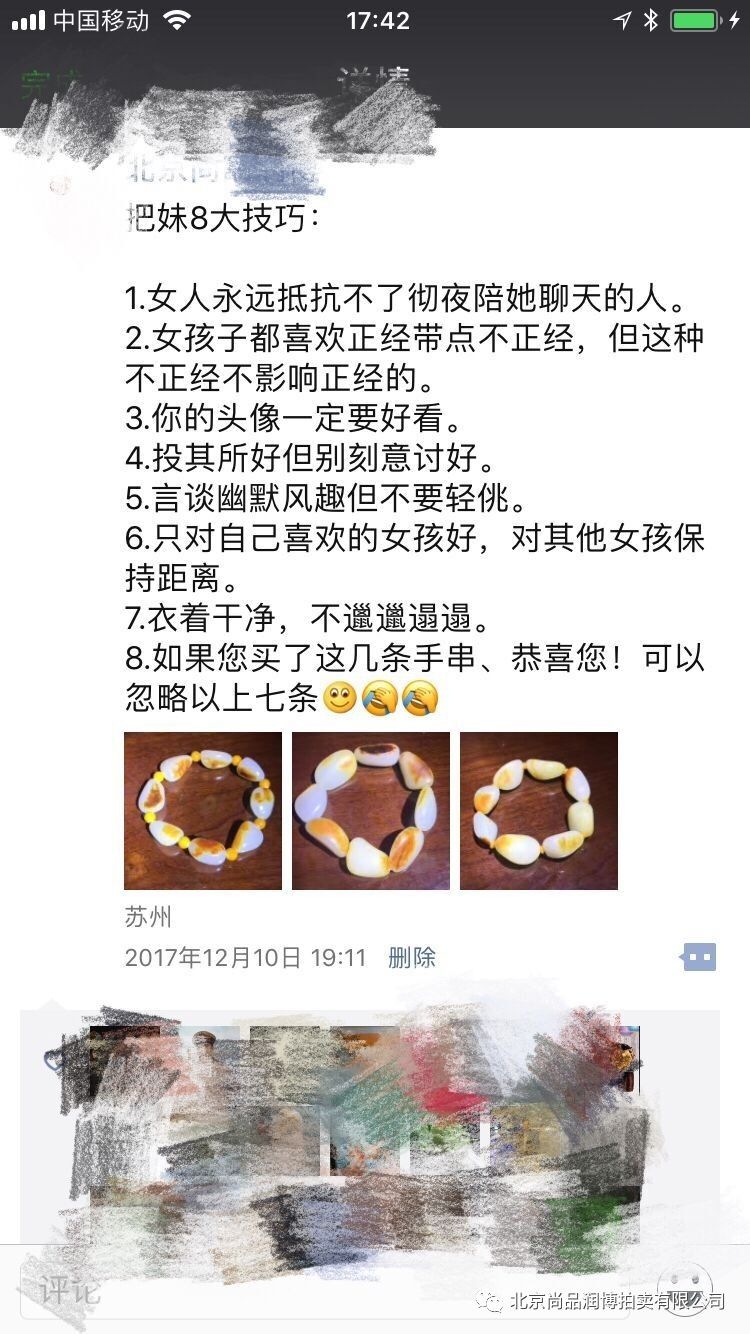This screenshot has width=750, height=1334.
Task: Open the second bracelet photo
Action: [371, 811]
